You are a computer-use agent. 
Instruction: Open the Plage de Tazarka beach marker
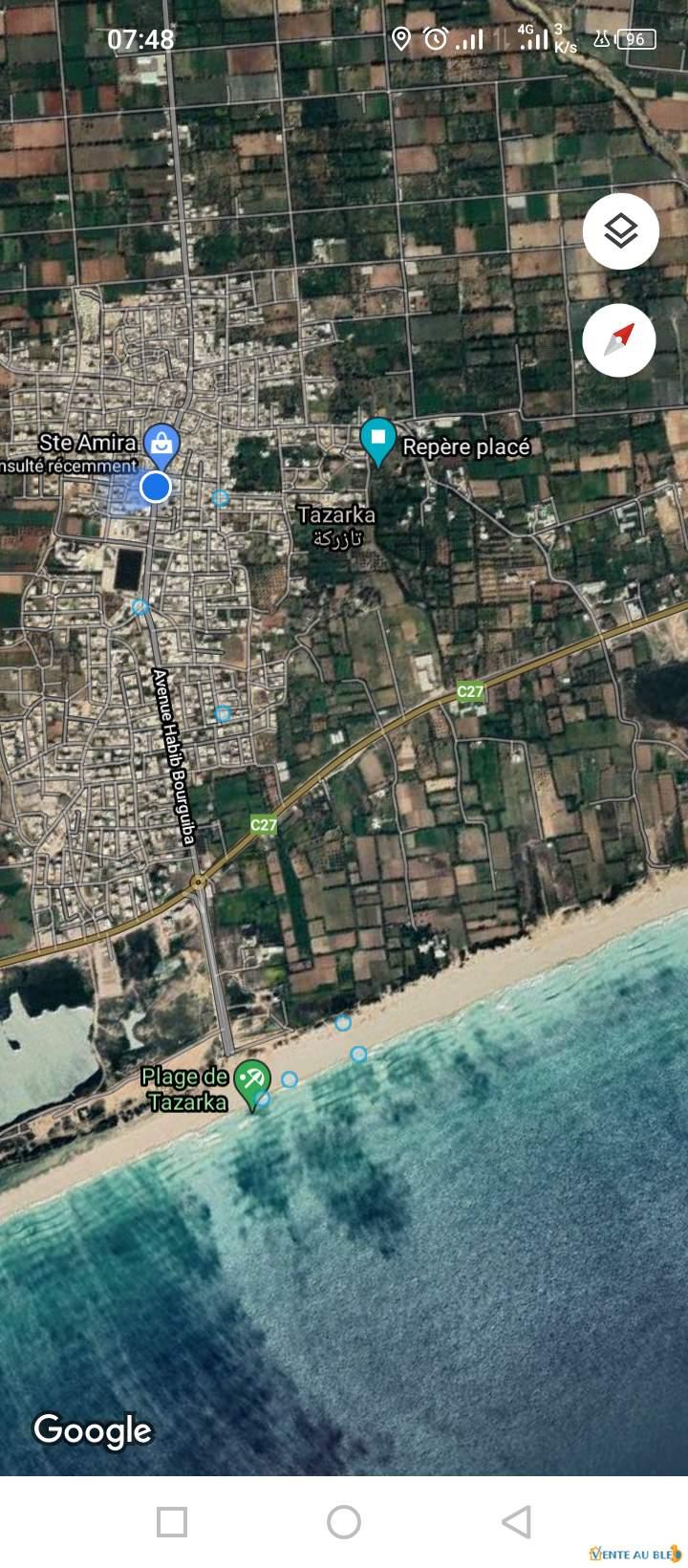point(251,1084)
